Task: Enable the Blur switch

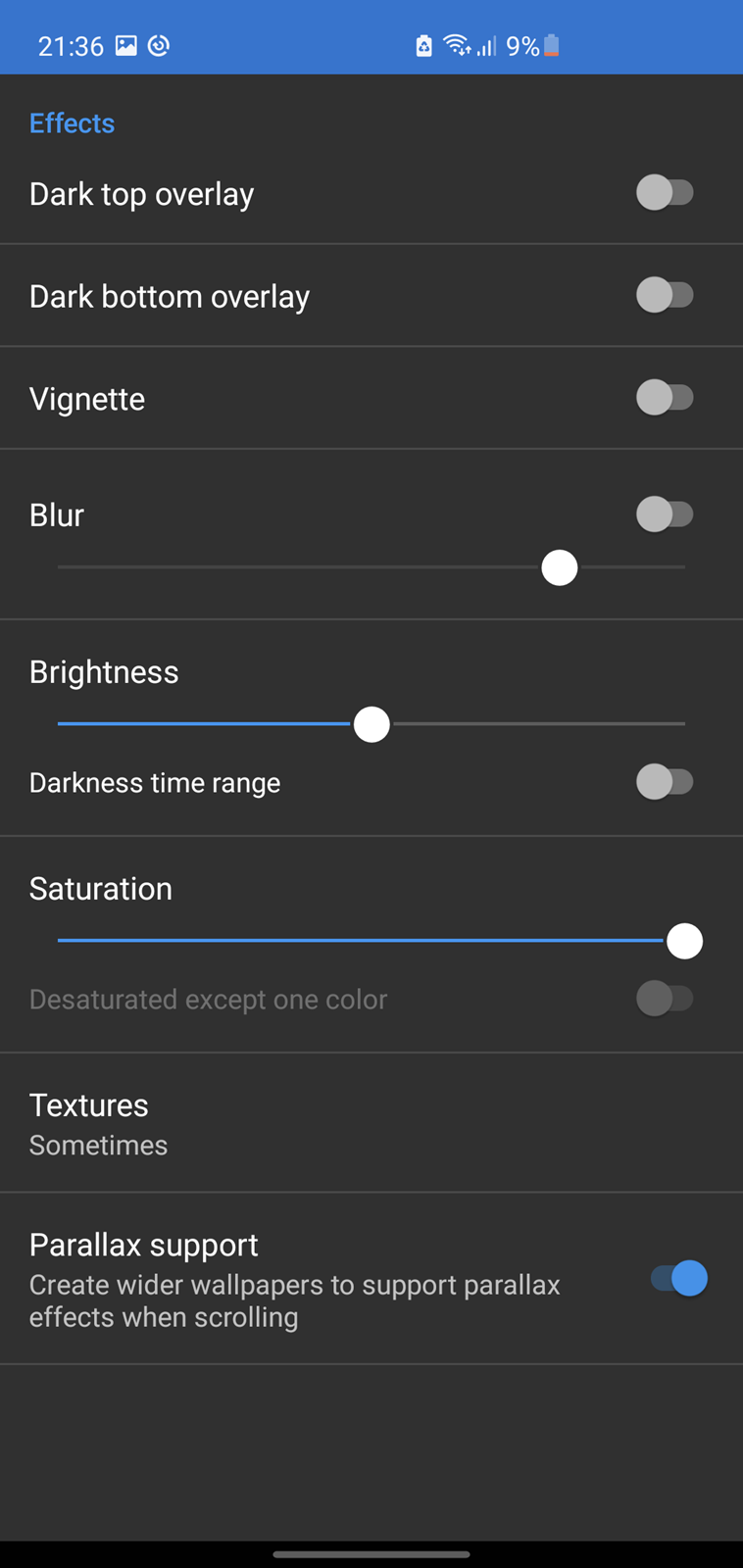Action: [665, 514]
